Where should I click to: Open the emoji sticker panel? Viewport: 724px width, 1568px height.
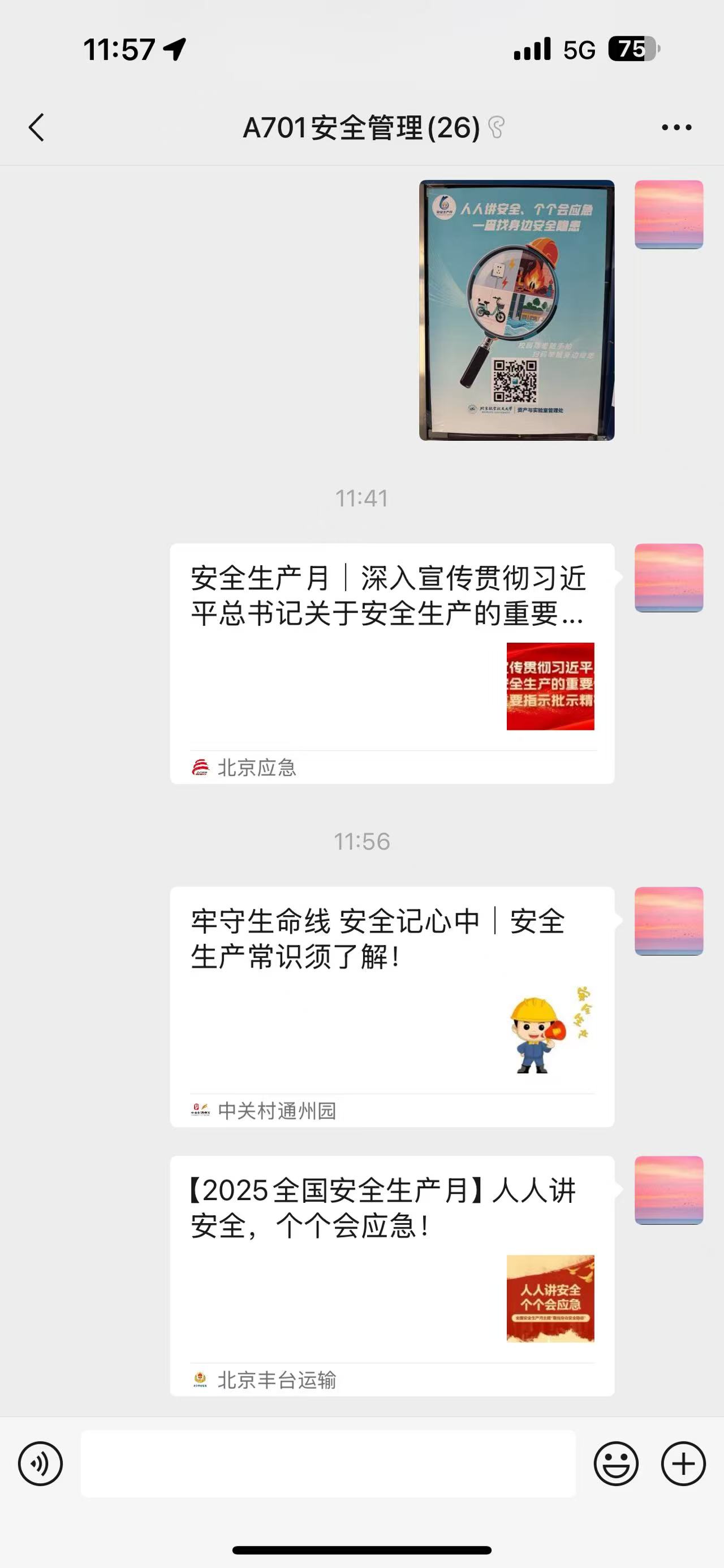616,1464
